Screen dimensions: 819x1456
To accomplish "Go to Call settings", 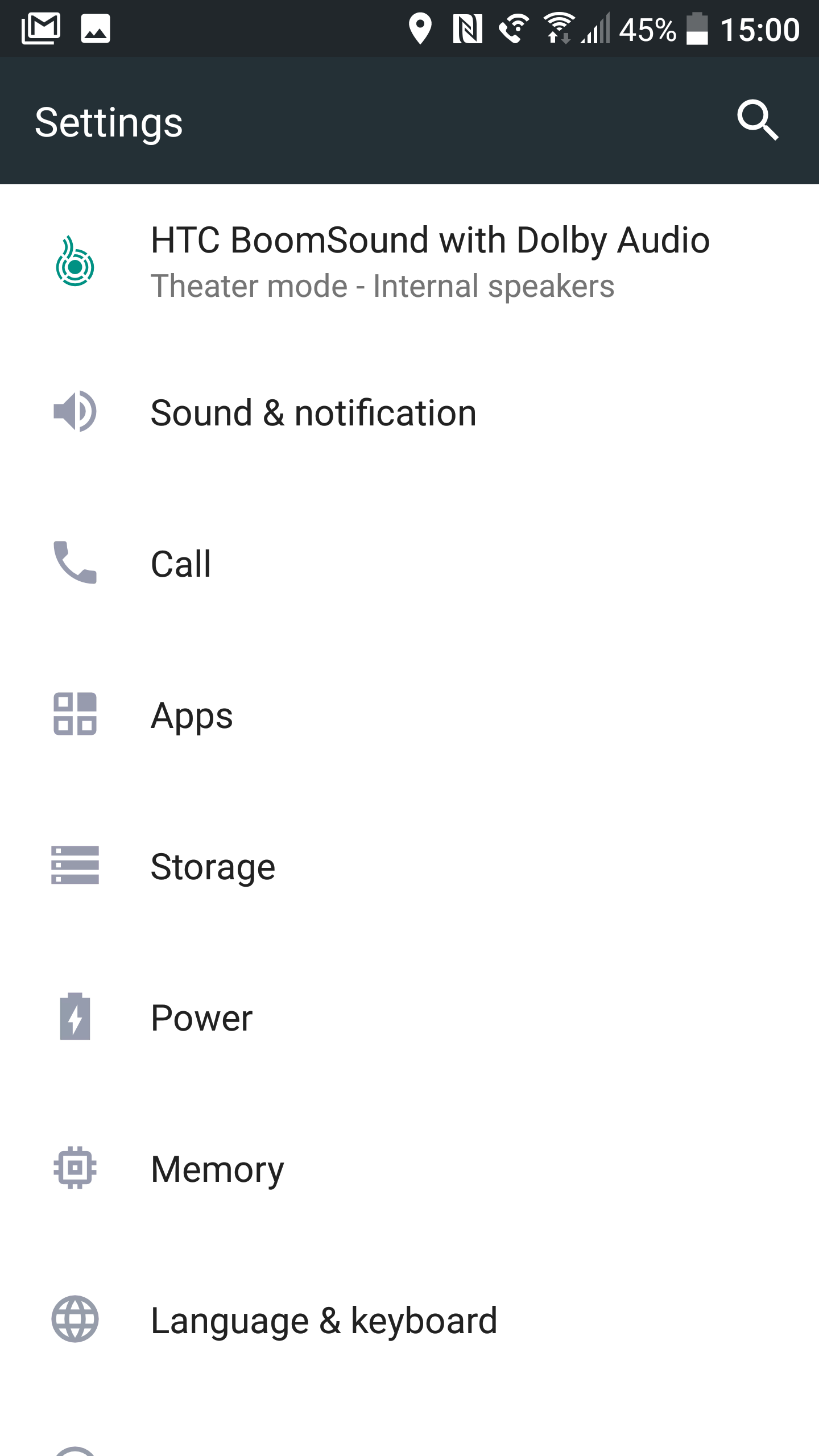I will tap(409, 564).
